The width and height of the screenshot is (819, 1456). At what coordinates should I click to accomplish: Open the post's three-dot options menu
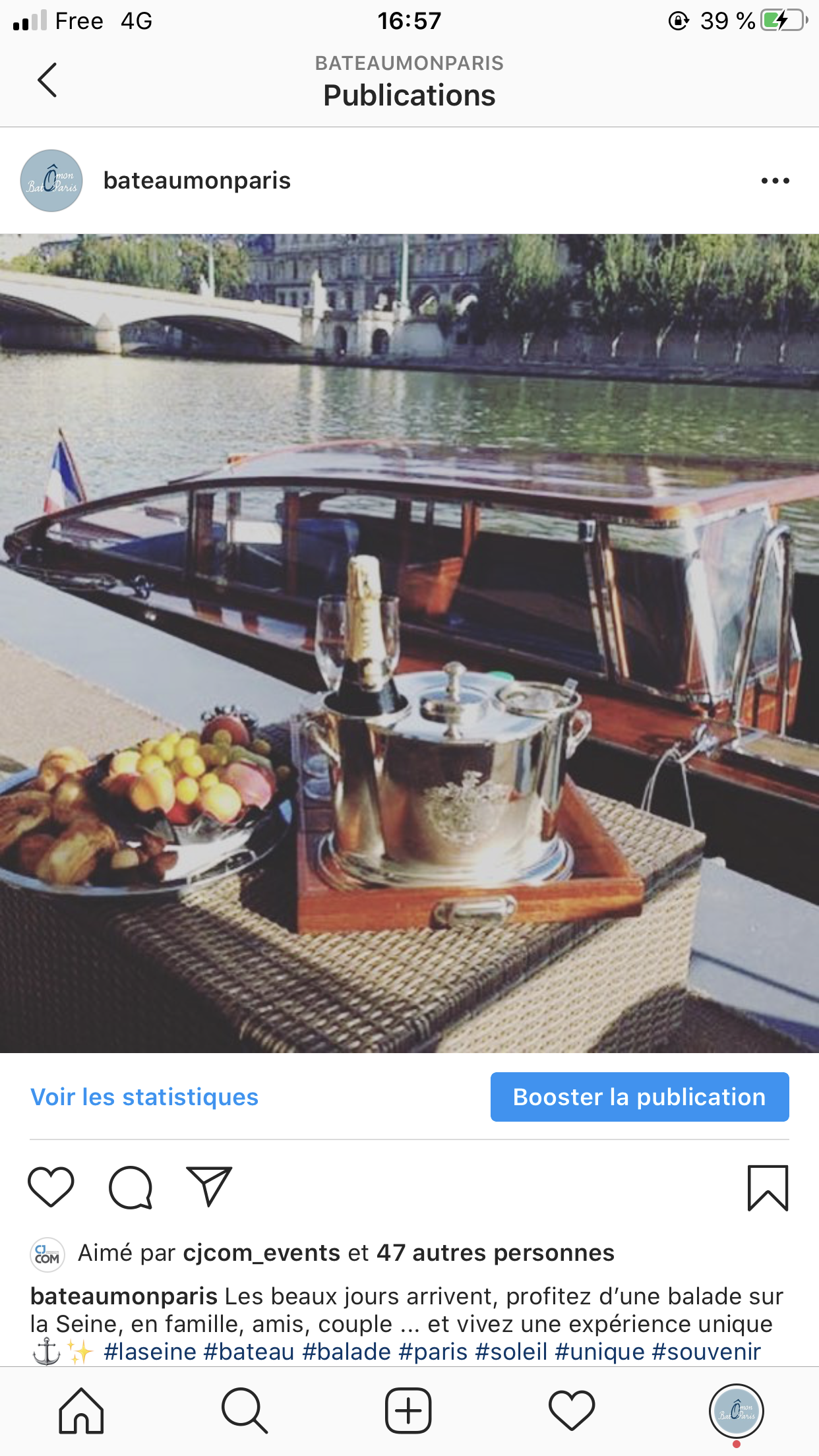pyautogui.click(x=775, y=181)
